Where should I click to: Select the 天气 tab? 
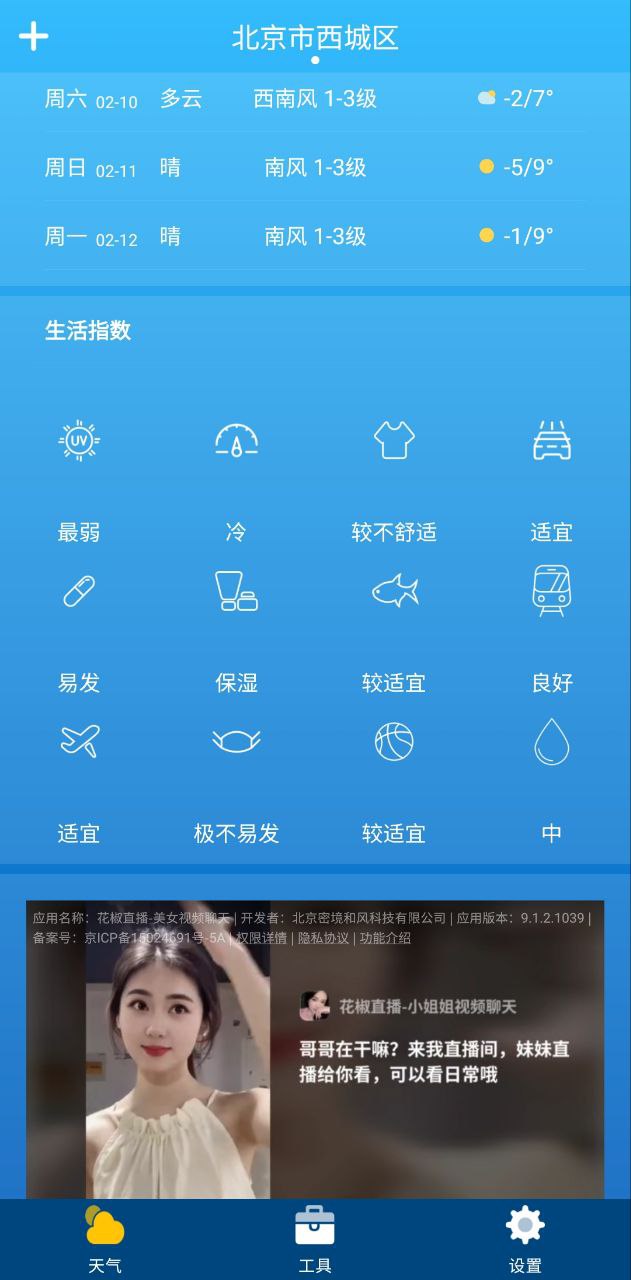[105, 1238]
